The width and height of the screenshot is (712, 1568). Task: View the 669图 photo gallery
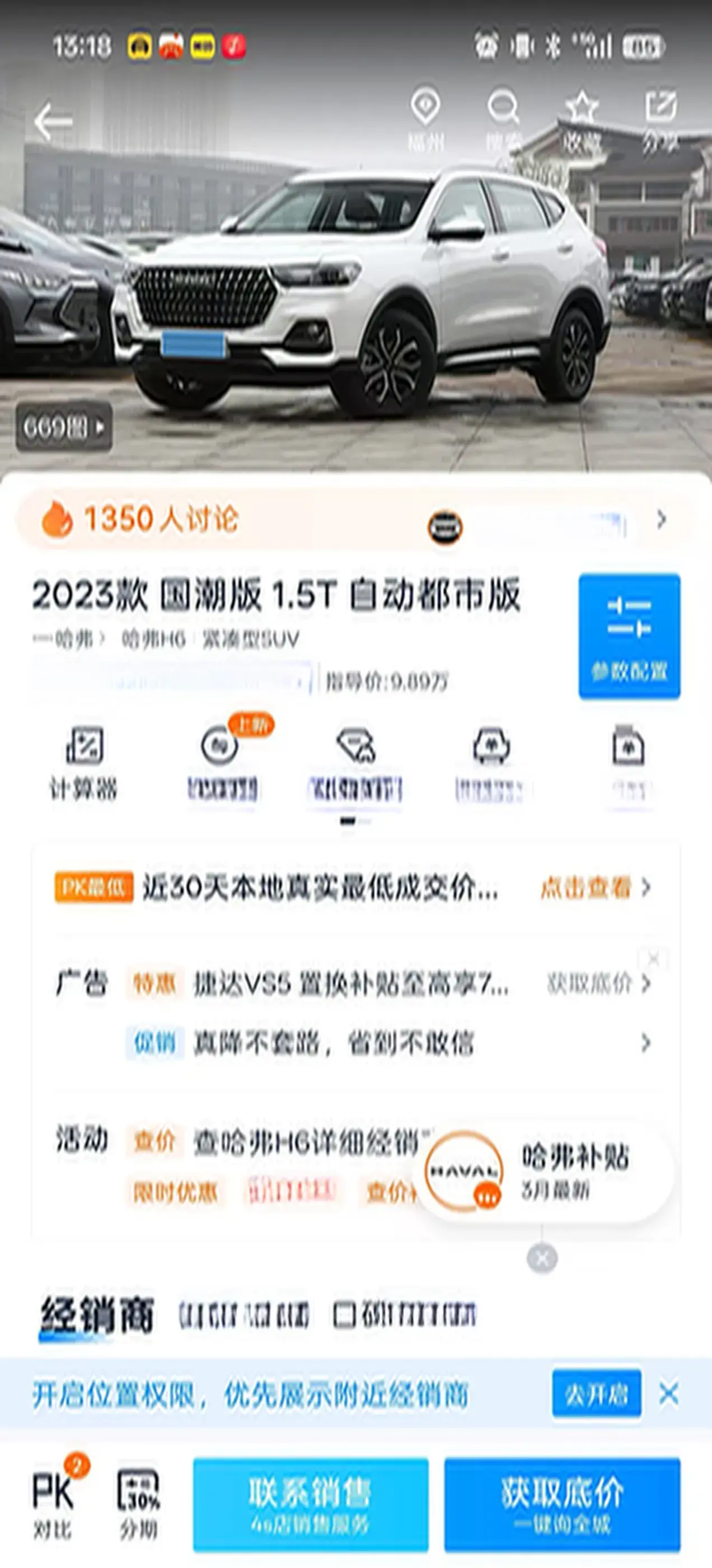pos(63,427)
